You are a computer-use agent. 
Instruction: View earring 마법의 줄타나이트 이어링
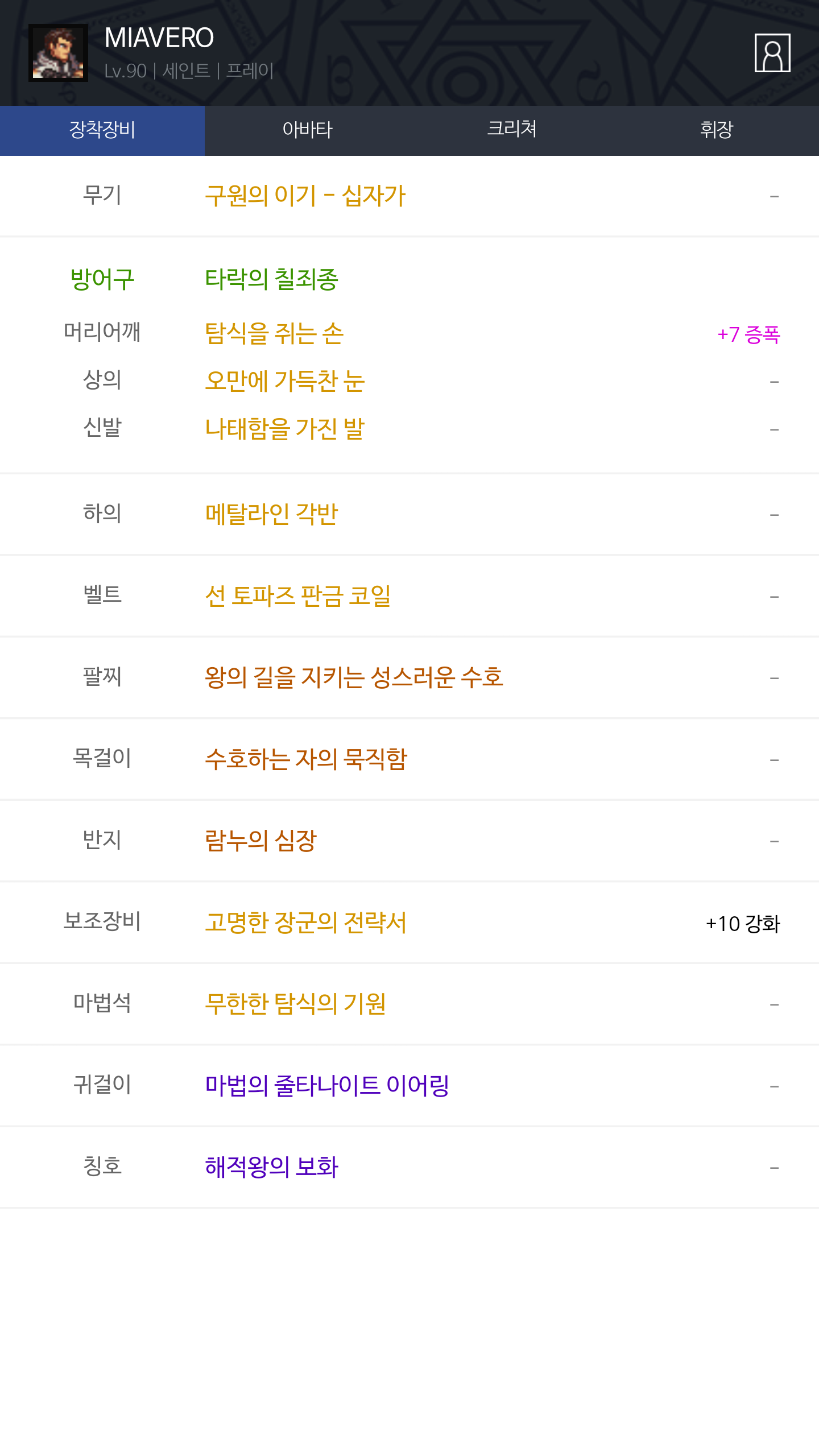coord(327,1086)
